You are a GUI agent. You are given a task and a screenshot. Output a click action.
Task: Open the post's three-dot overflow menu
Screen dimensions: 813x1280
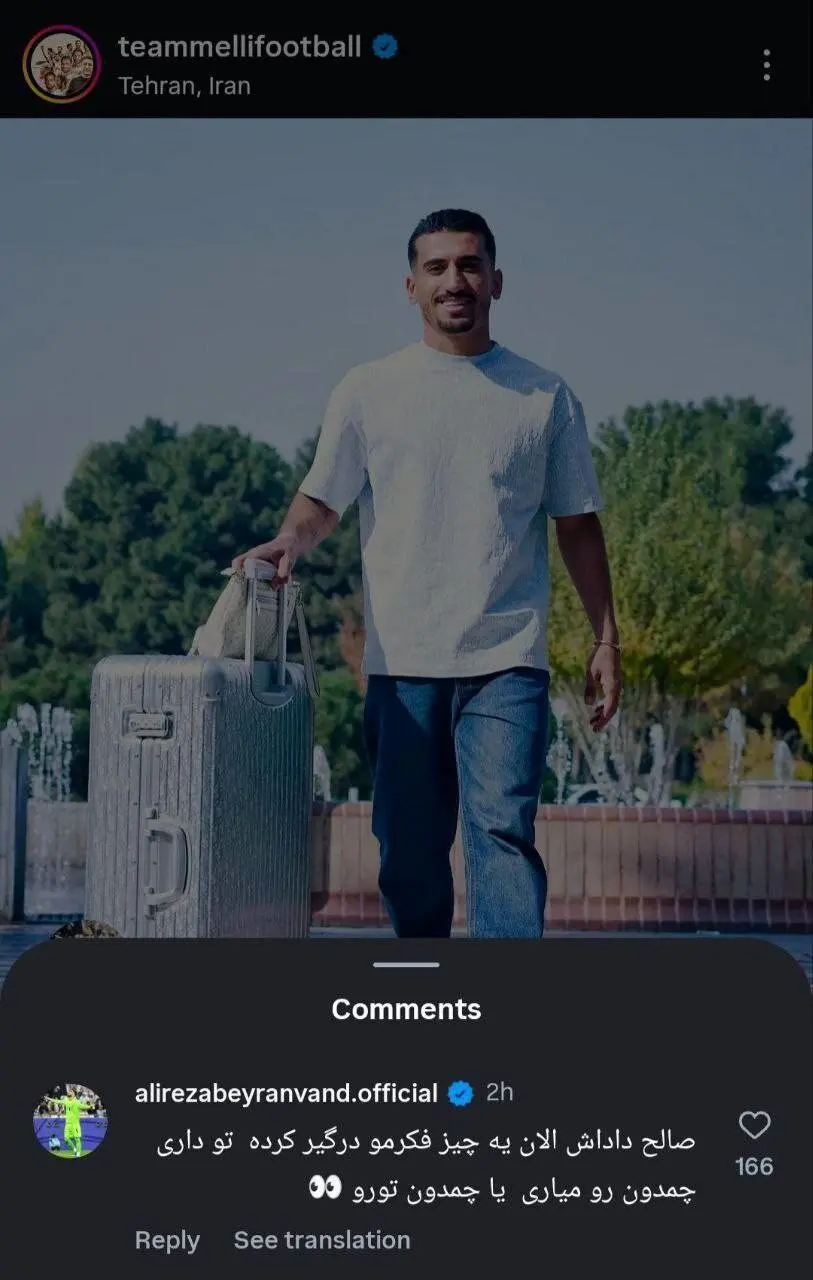(766, 65)
